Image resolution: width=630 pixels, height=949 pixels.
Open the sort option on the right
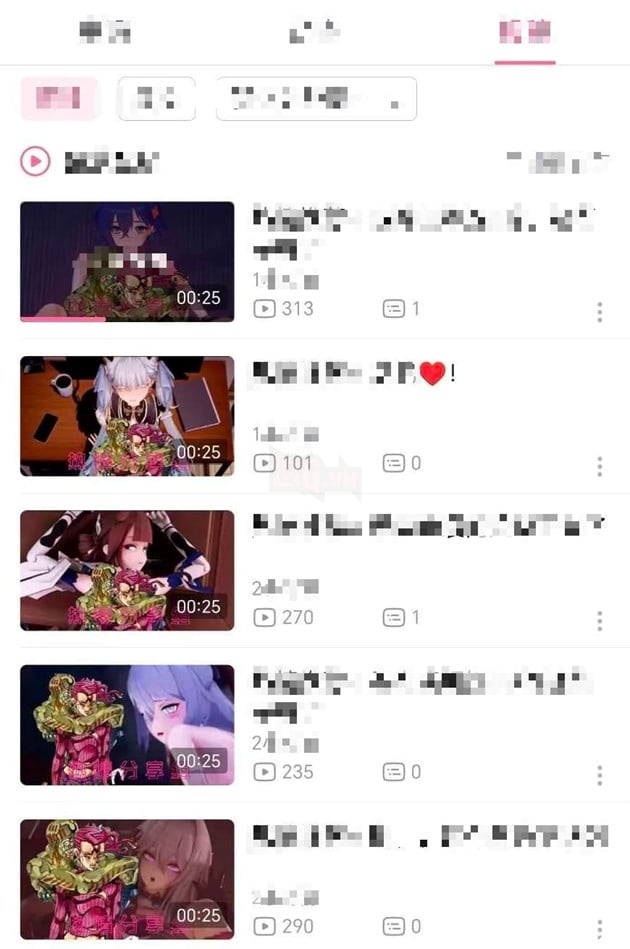558,161
